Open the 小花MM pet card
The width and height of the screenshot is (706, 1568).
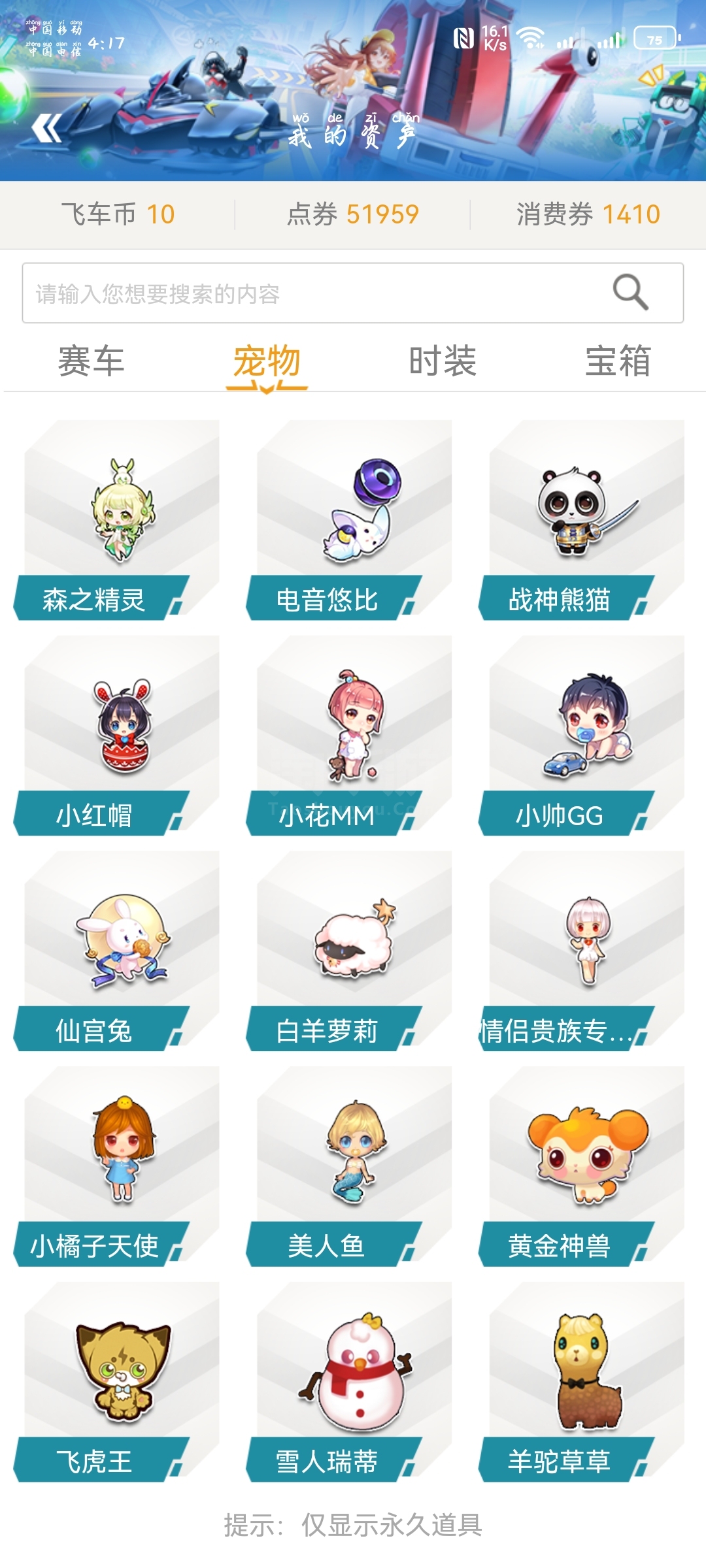click(349, 735)
